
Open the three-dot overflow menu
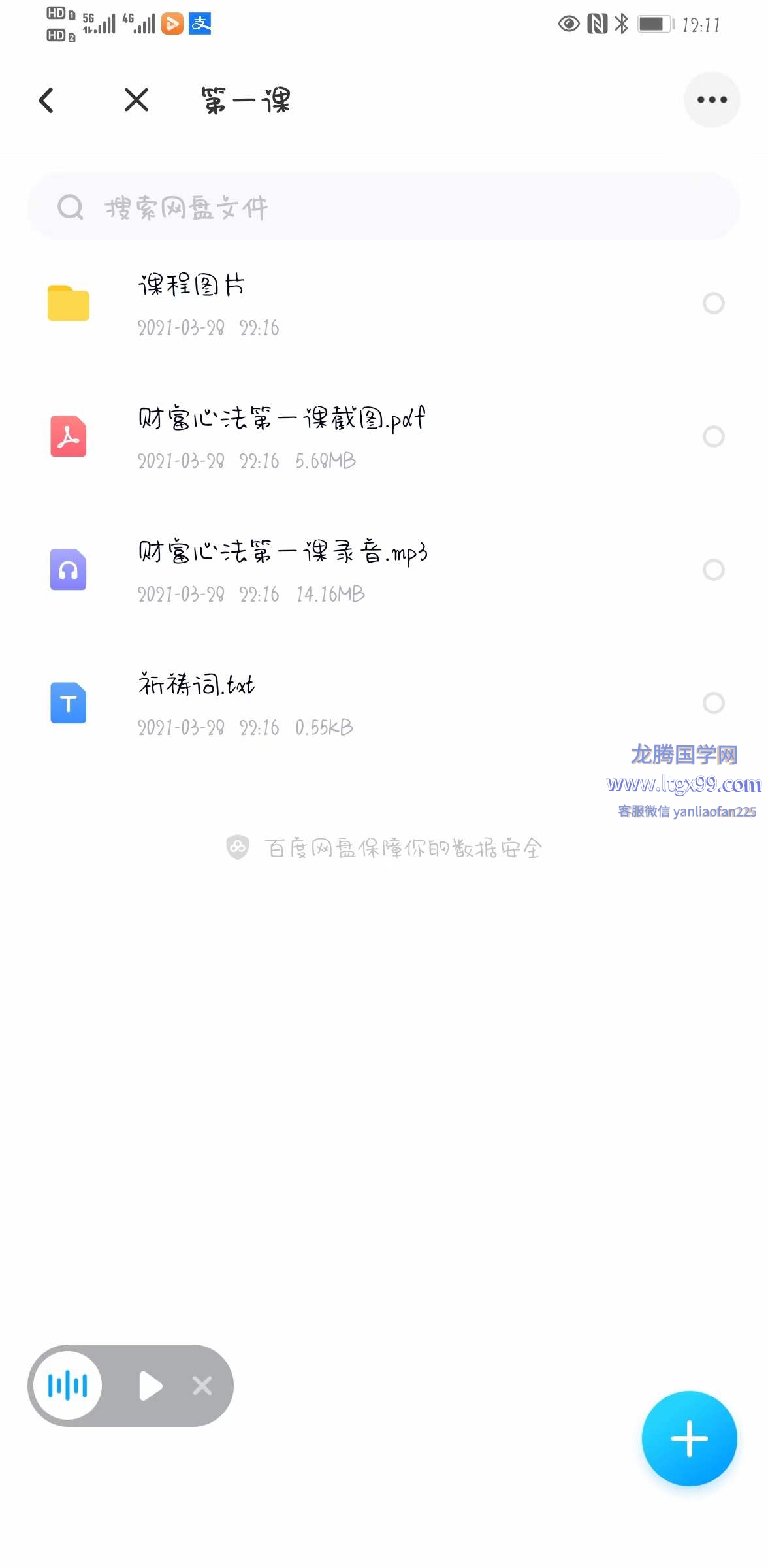click(x=712, y=100)
